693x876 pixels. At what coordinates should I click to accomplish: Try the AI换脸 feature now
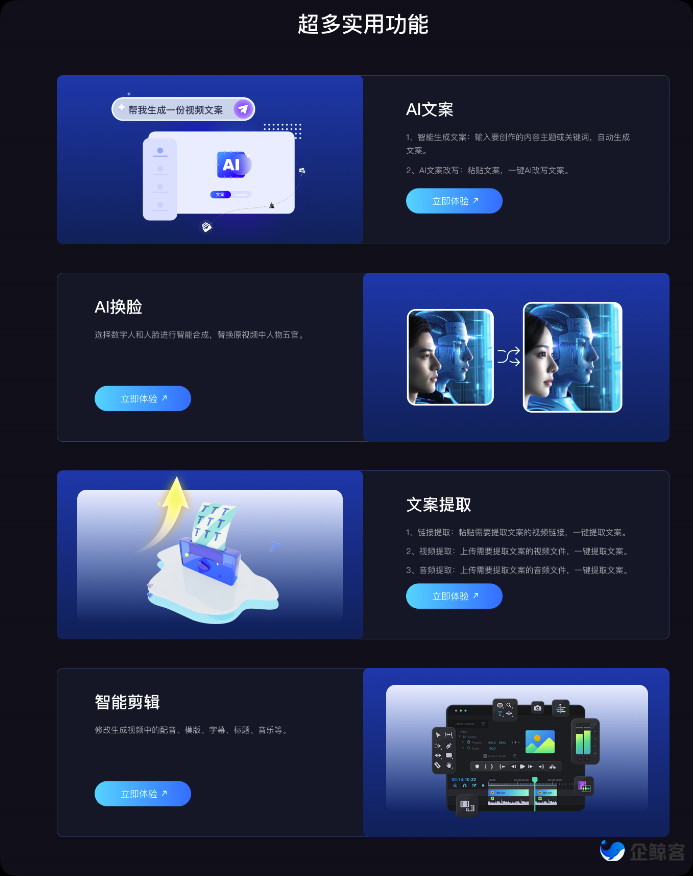point(143,398)
